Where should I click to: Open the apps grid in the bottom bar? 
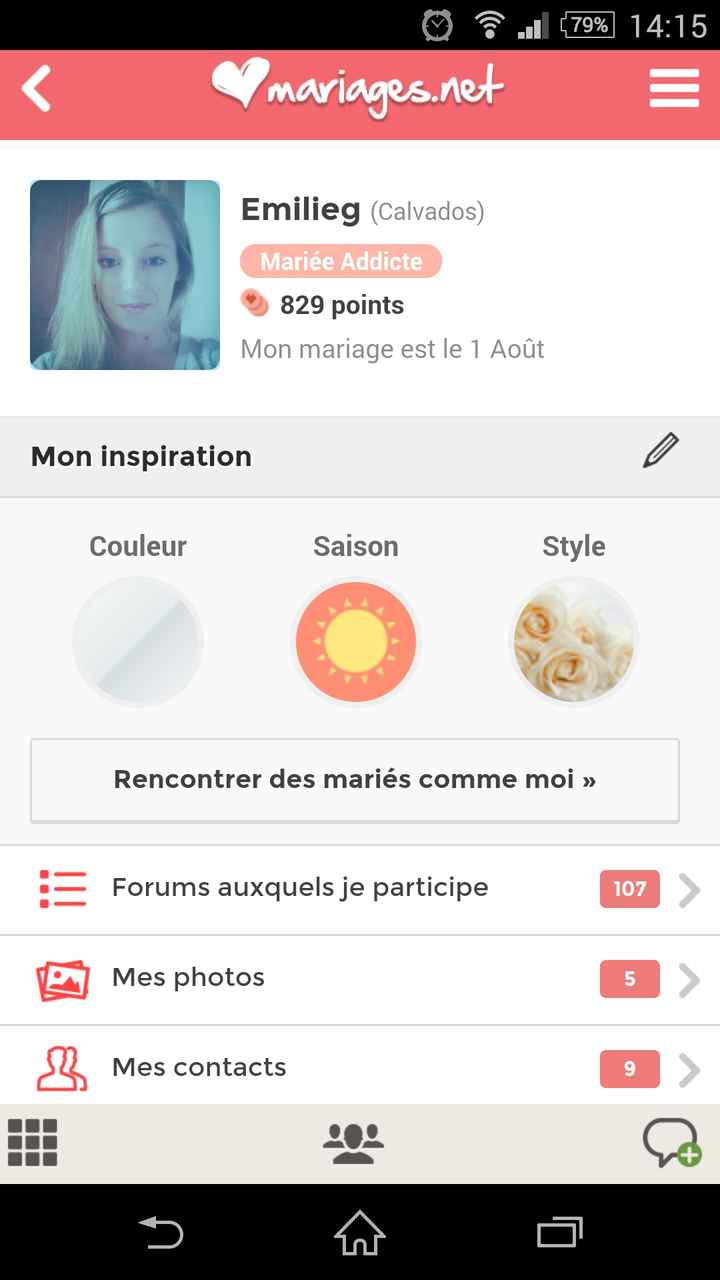point(33,1143)
